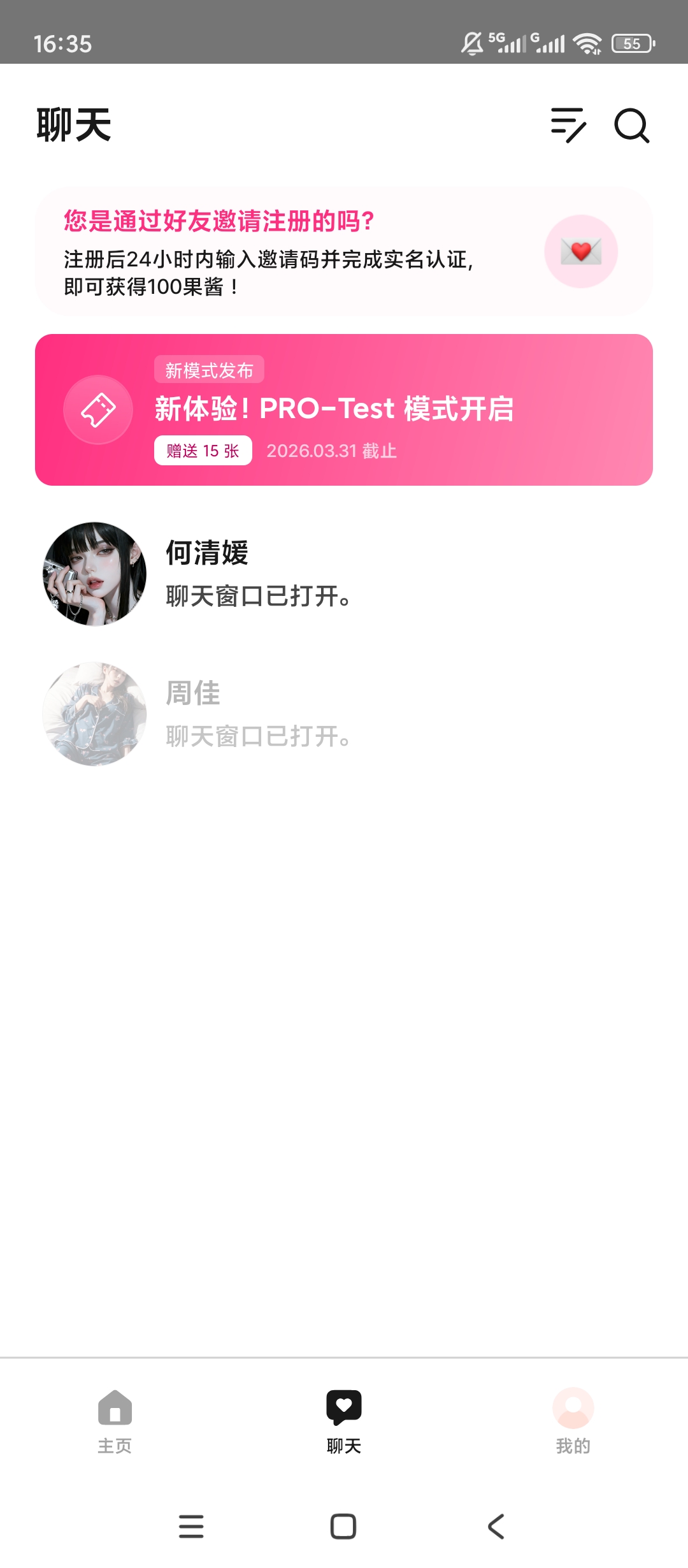Open the search icon on chat page
688x1568 pixels.
pos(631,127)
